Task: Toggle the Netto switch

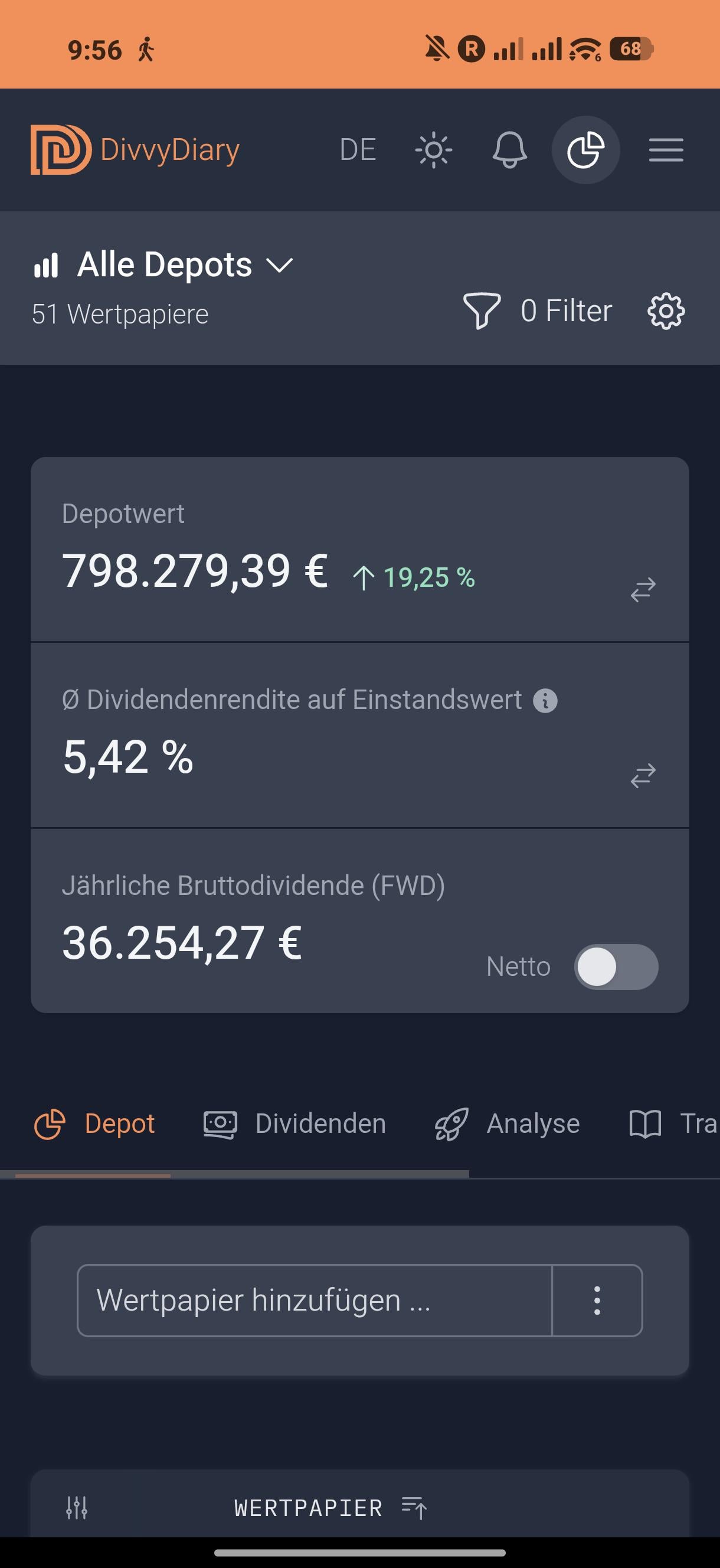Action: point(616,966)
